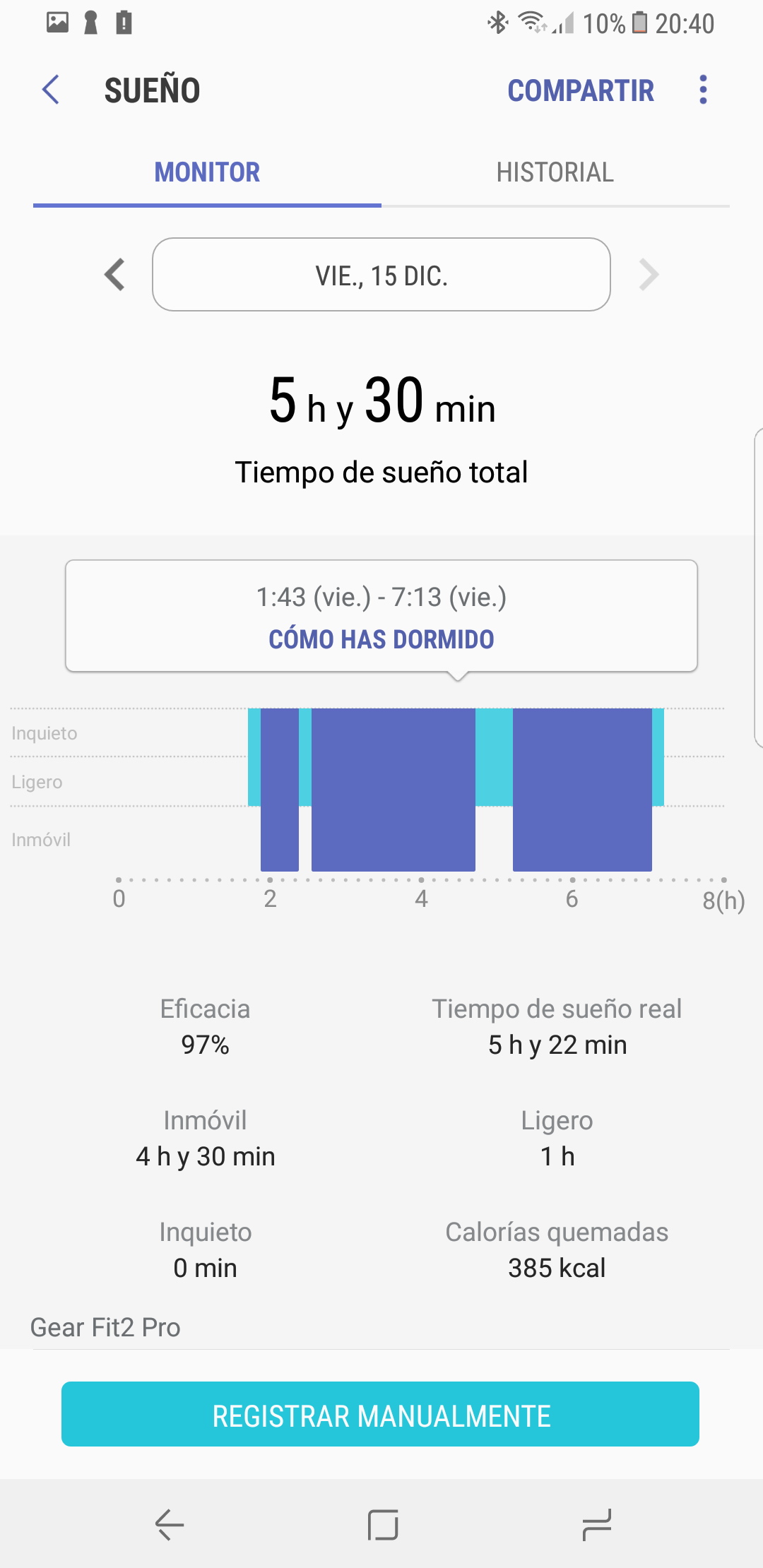Tap CÓMO HAS DORMIDO to rate sleep
Image resolution: width=763 pixels, height=1568 pixels.
[x=381, y=639]
